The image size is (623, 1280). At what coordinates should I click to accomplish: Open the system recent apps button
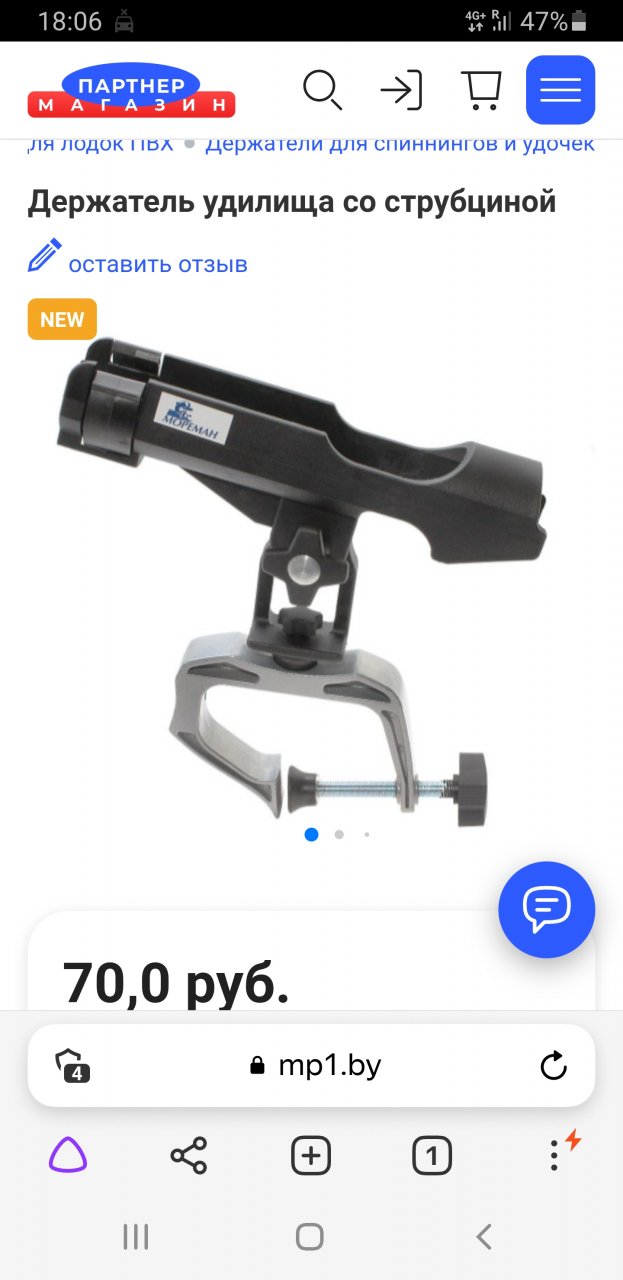click(135, 1237)
